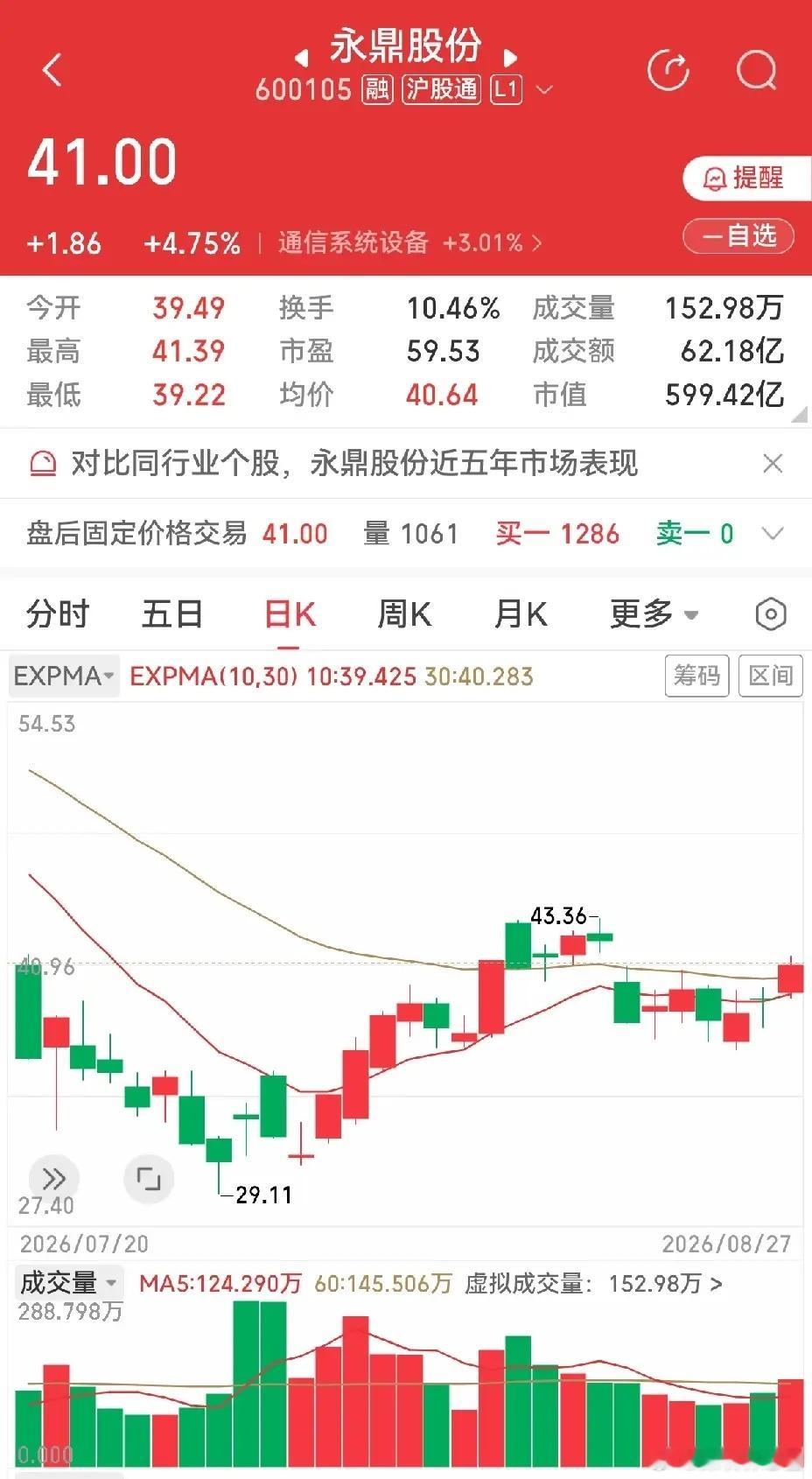Open 区间 range statistics
The height and width of the screenshot is (1479, 812).
coord(771,676)
